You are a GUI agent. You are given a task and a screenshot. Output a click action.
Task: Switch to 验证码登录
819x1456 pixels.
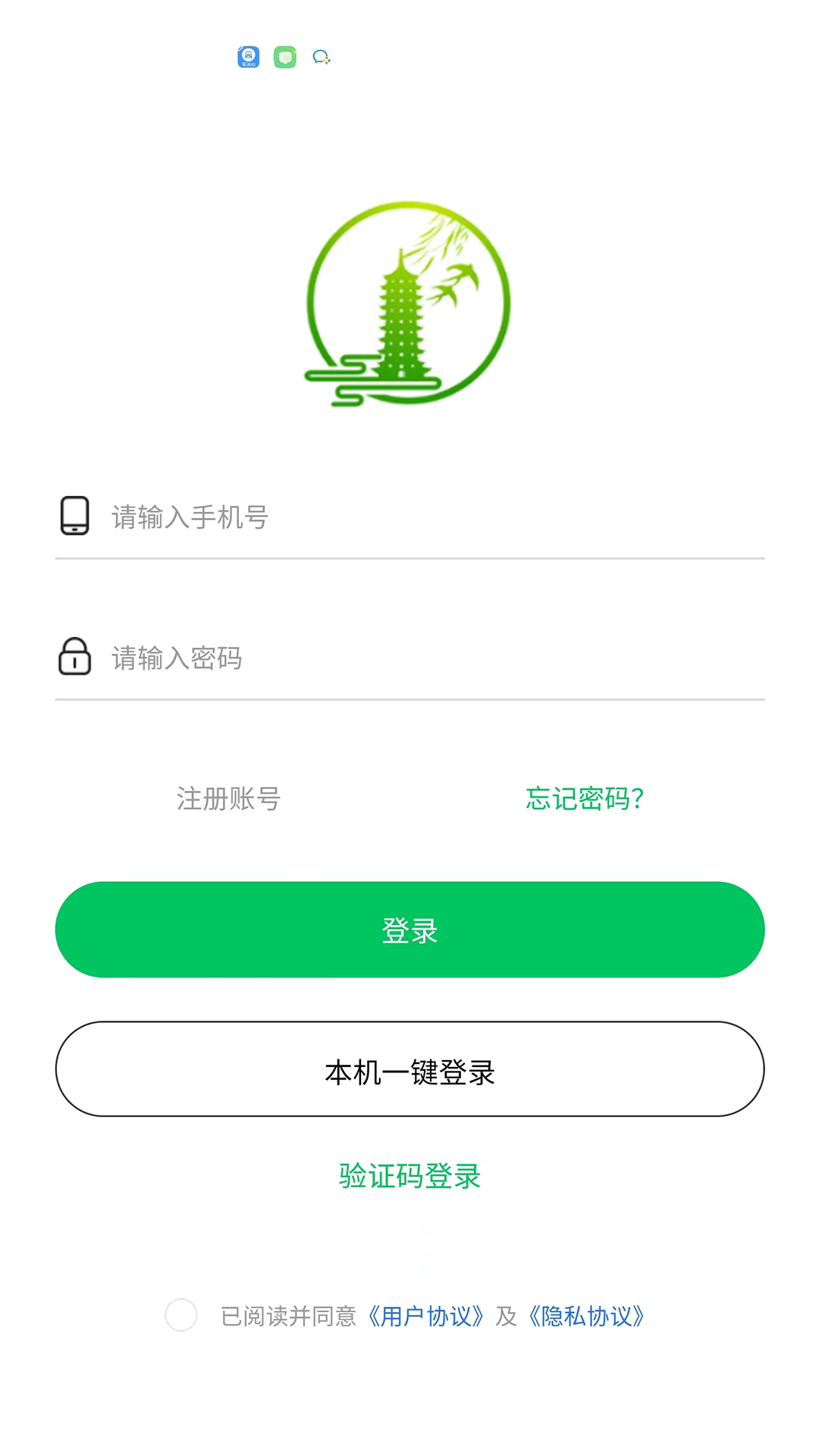[409, 1176]
